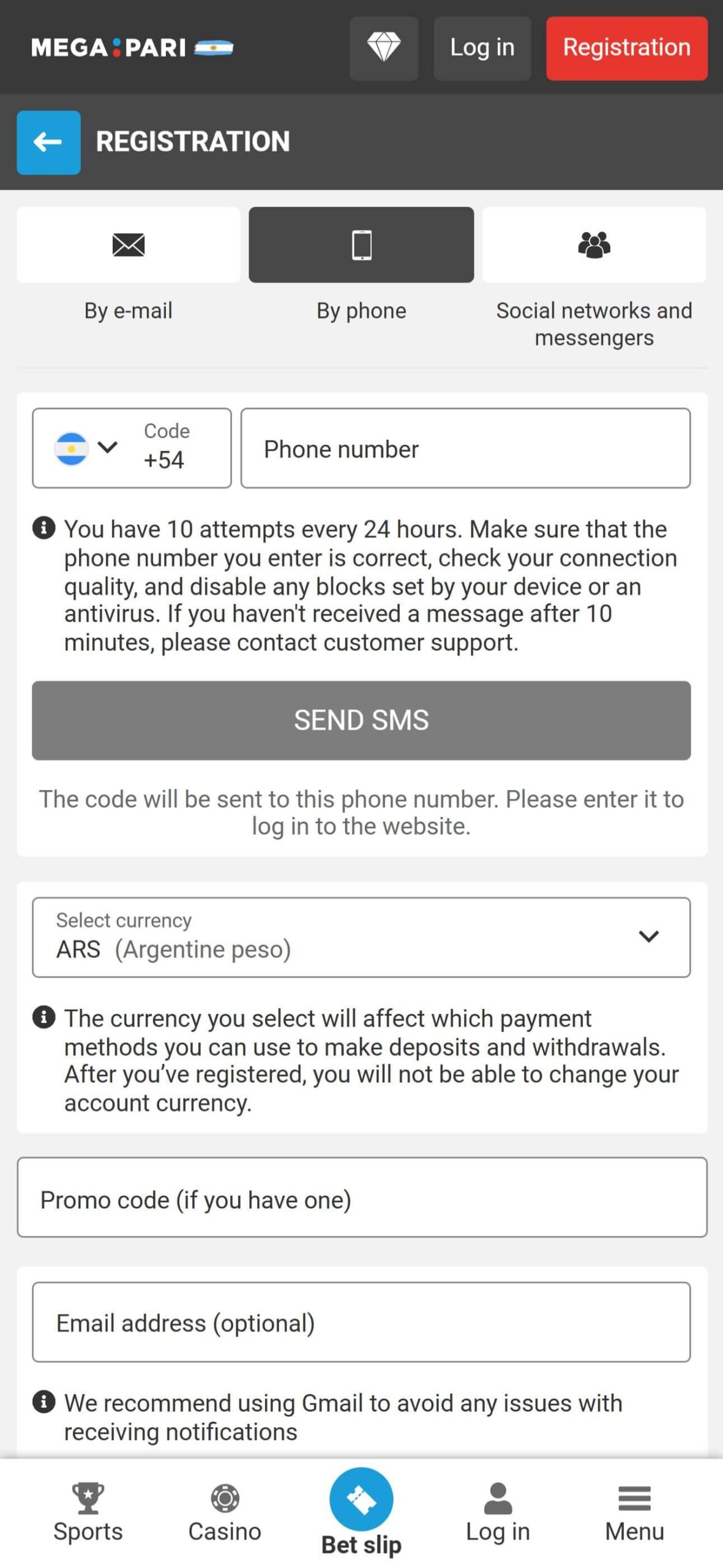Tap the MegaPari logo

(132, 48)
